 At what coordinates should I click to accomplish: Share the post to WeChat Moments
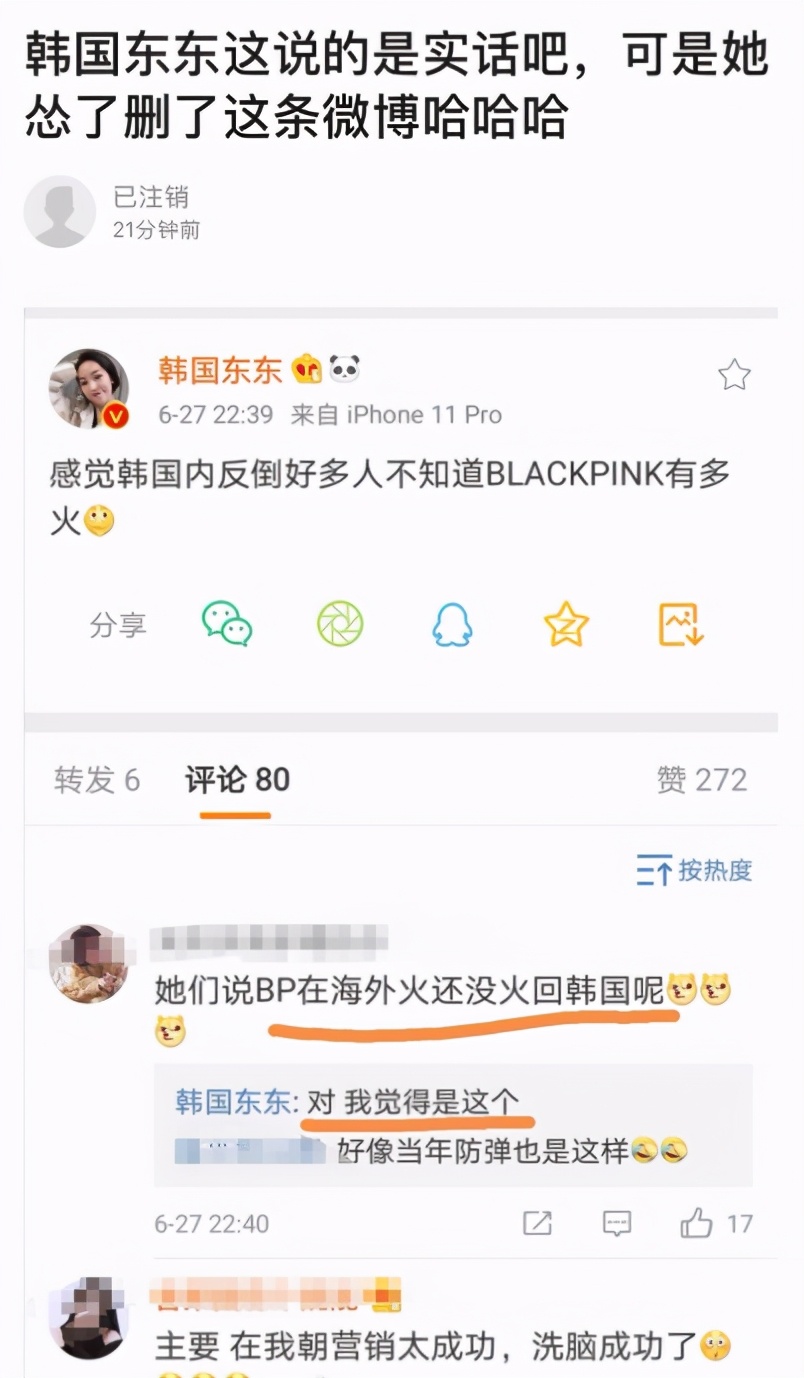341,623
